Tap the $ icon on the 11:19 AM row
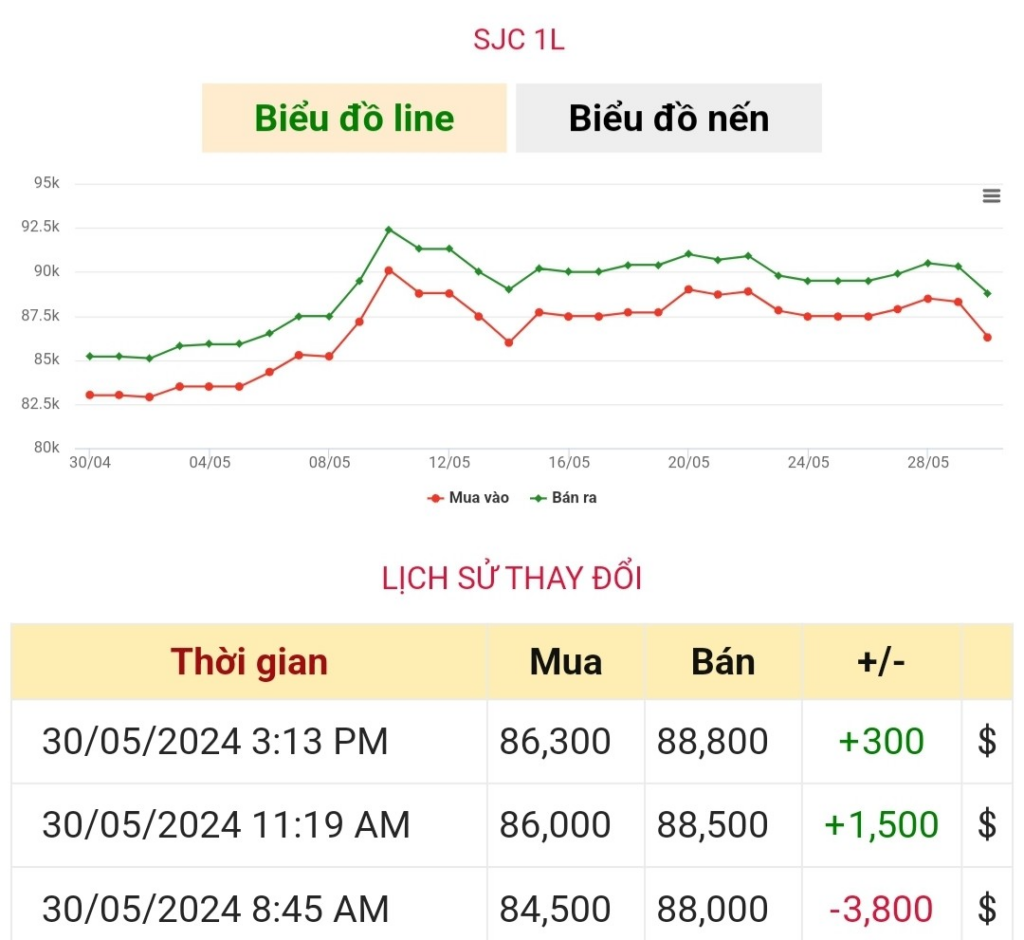This screenshot has height=940, width=1024. pos(987,825)
